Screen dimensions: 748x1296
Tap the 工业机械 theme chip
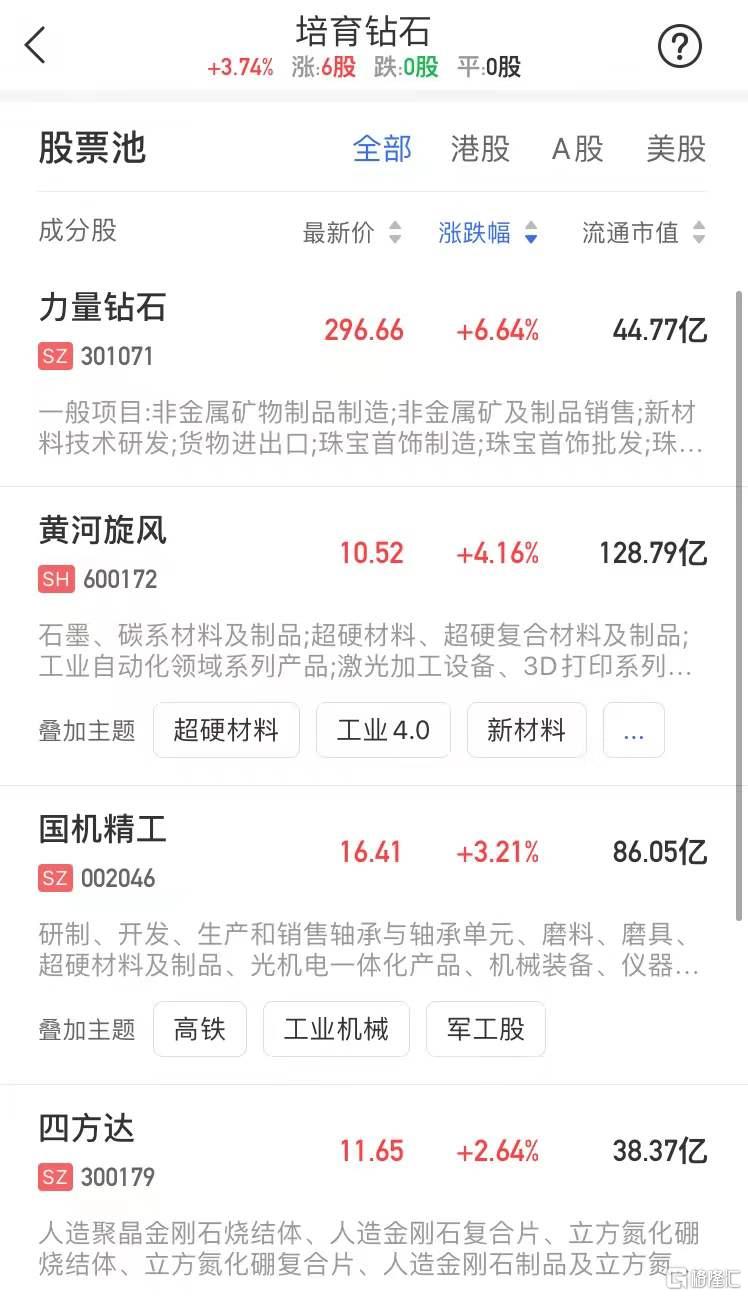point(336,1029)
